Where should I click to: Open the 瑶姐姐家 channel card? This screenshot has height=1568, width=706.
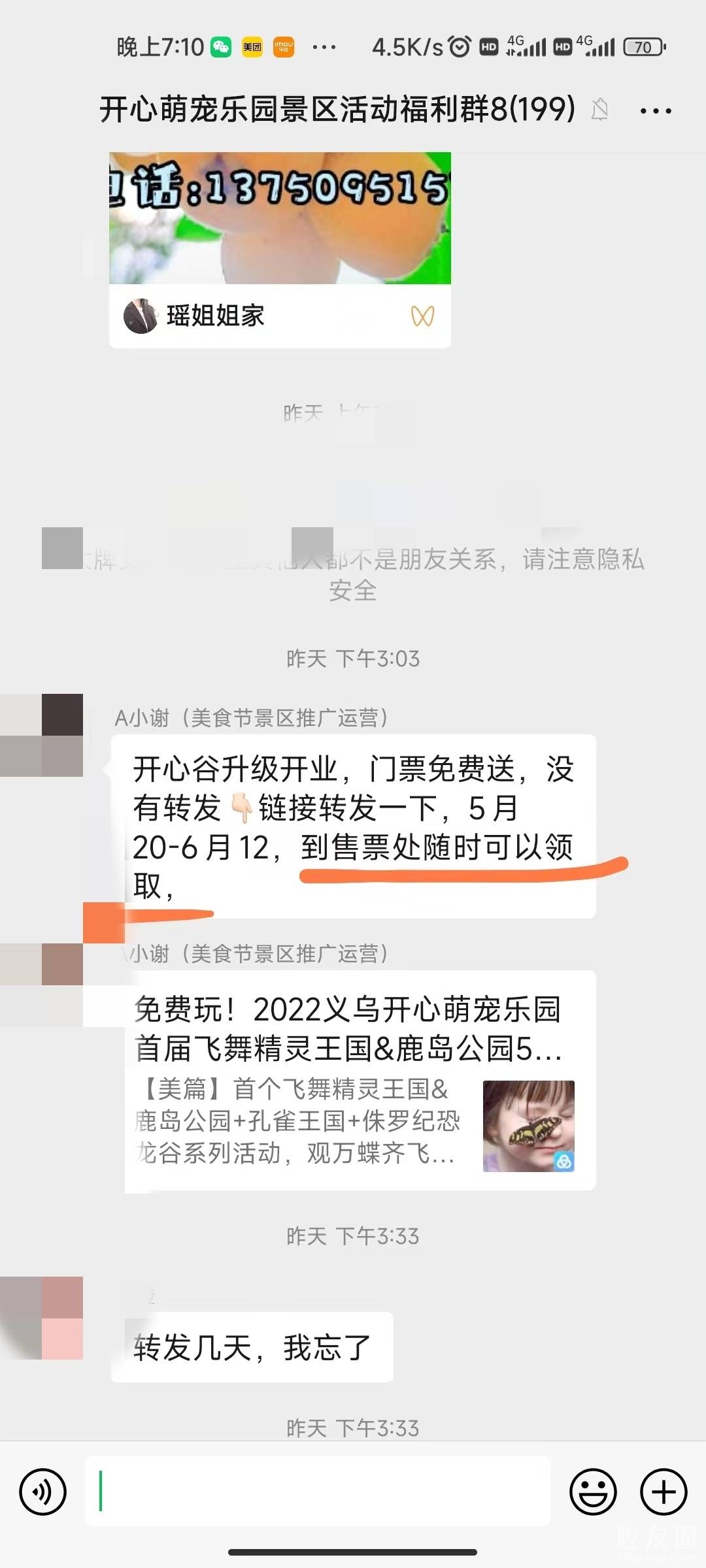click(x=280, y=251)
